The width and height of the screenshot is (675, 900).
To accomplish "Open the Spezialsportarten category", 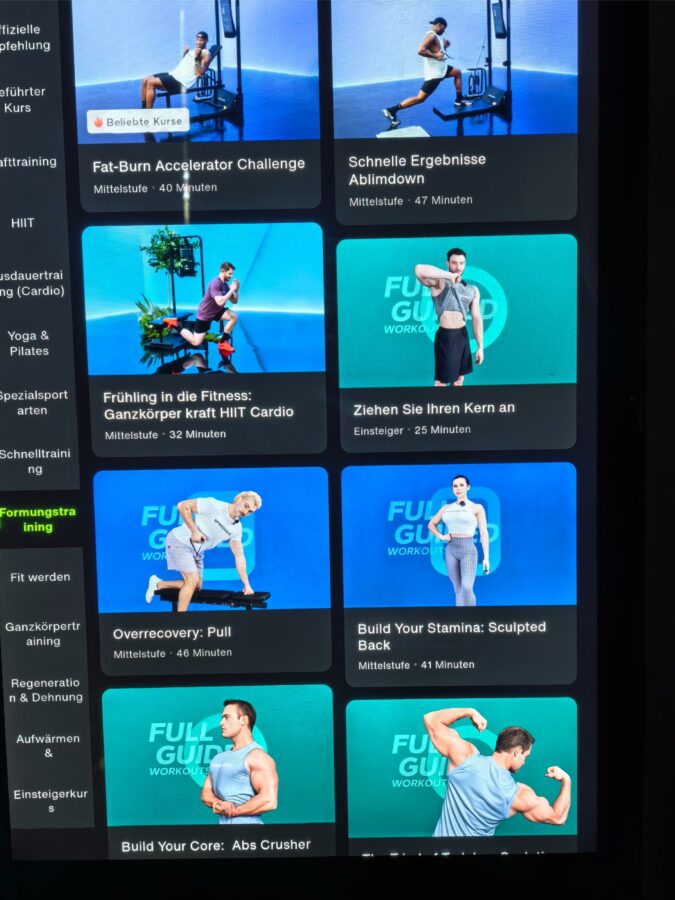I will (x=33, y=402).
